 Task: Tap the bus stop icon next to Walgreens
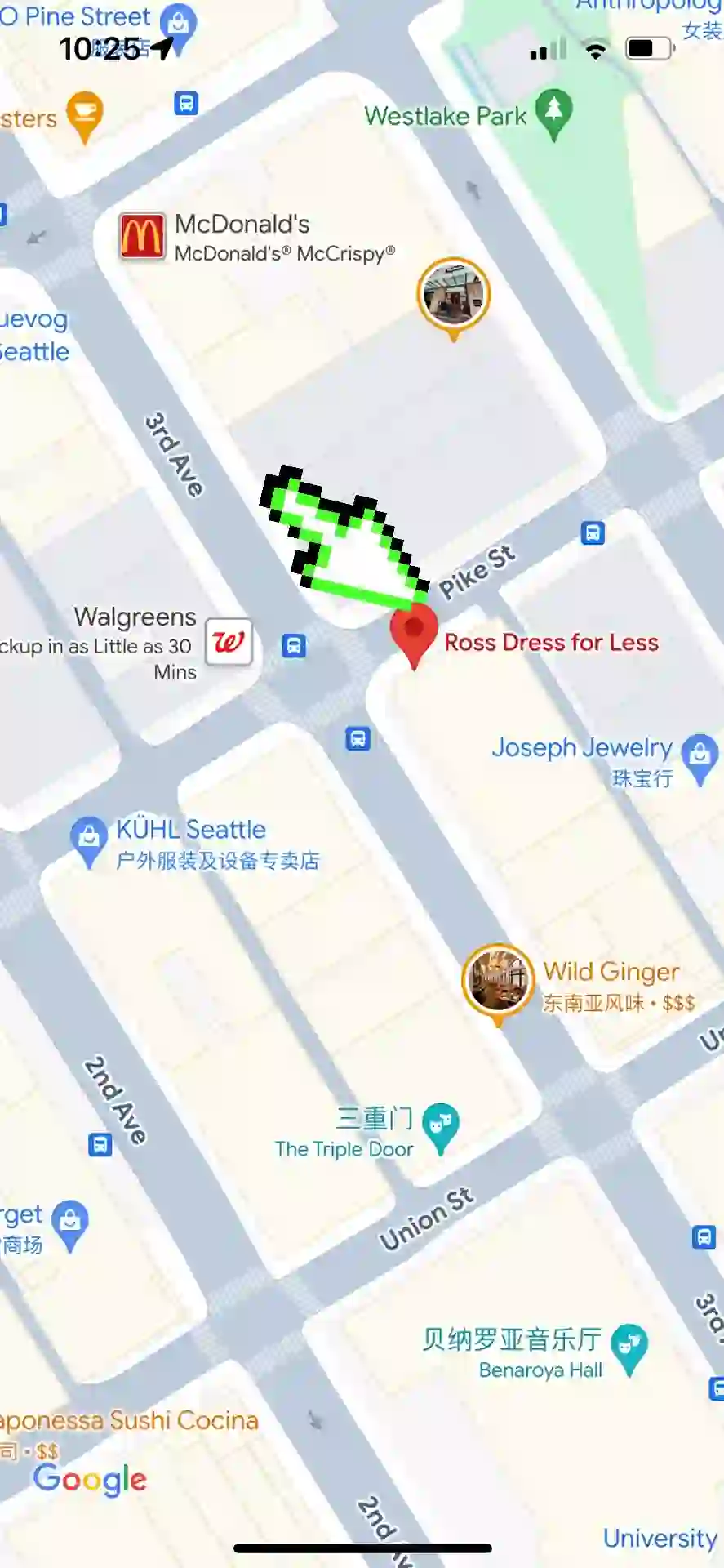[294, 646]
